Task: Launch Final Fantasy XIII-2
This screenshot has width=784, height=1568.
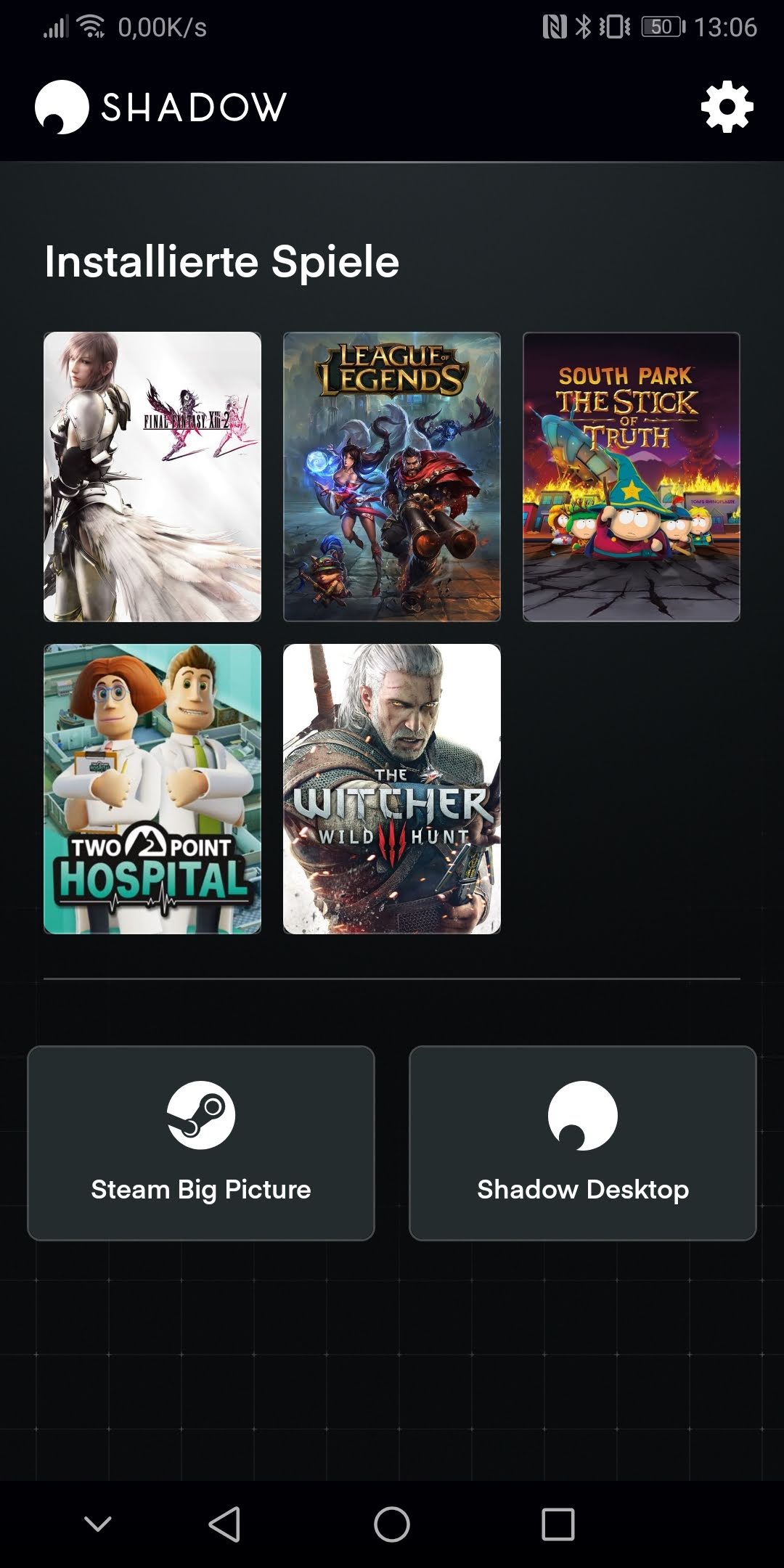Action: [152, 477]
